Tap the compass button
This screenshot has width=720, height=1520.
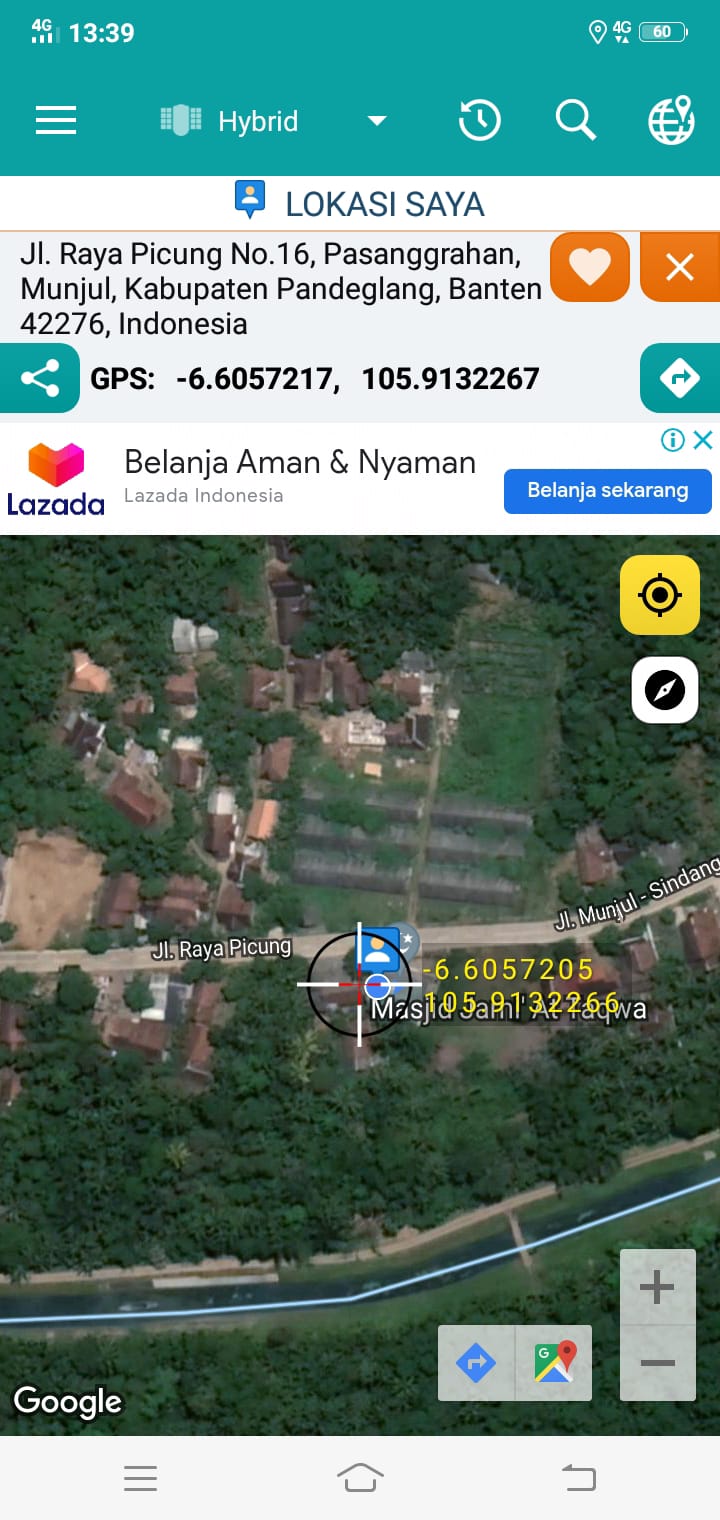tap(665, 690)
